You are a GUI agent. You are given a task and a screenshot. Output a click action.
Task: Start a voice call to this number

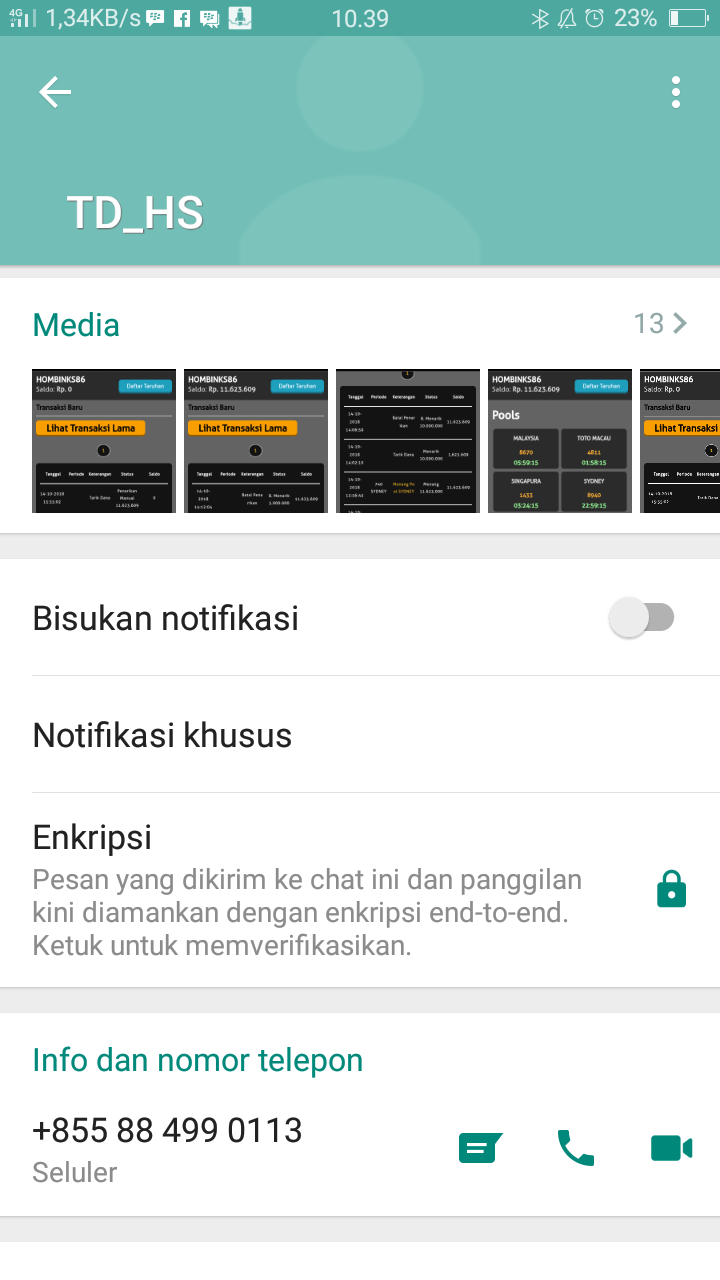coord(576,1148)
